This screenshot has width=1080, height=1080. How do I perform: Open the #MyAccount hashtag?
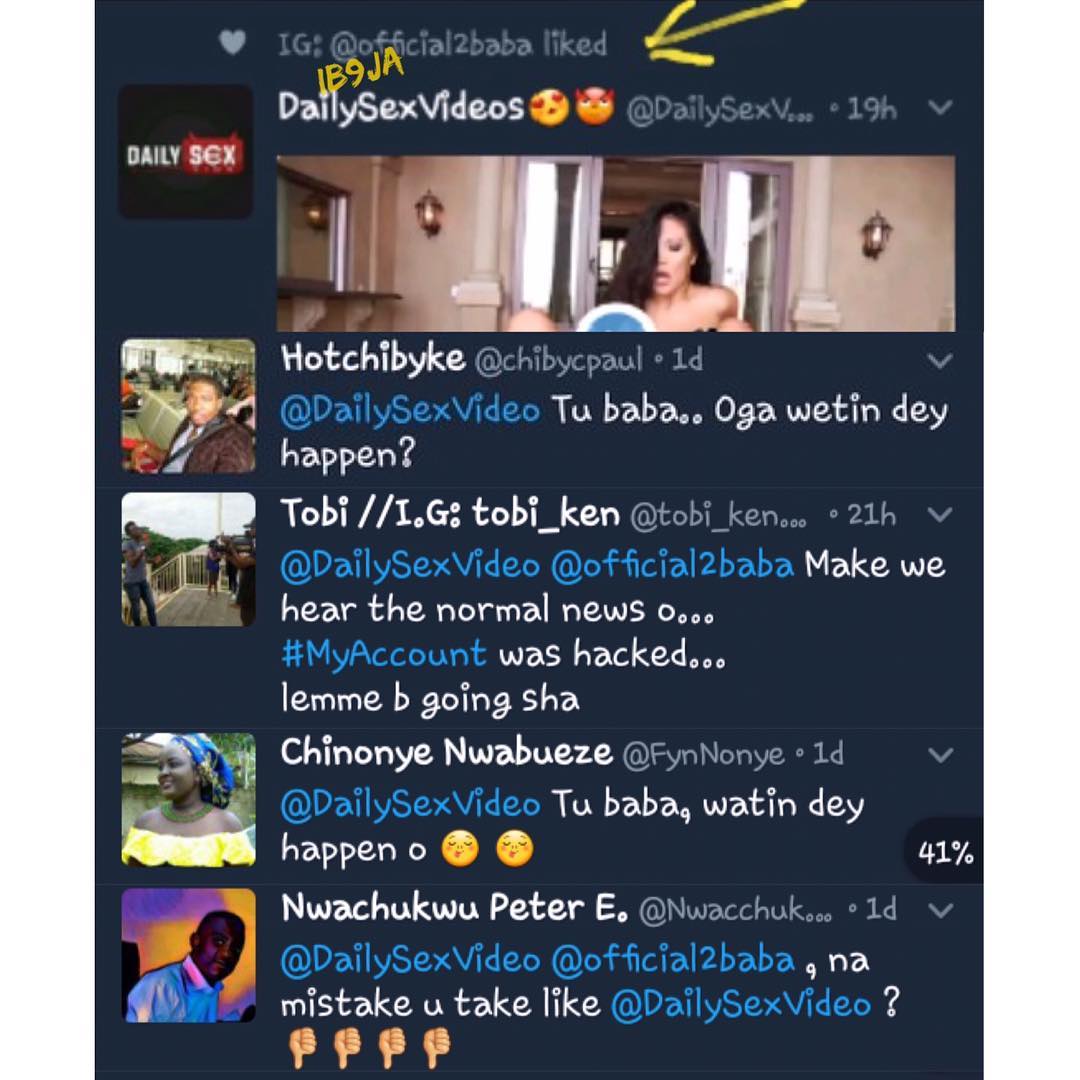coord(383,654)
